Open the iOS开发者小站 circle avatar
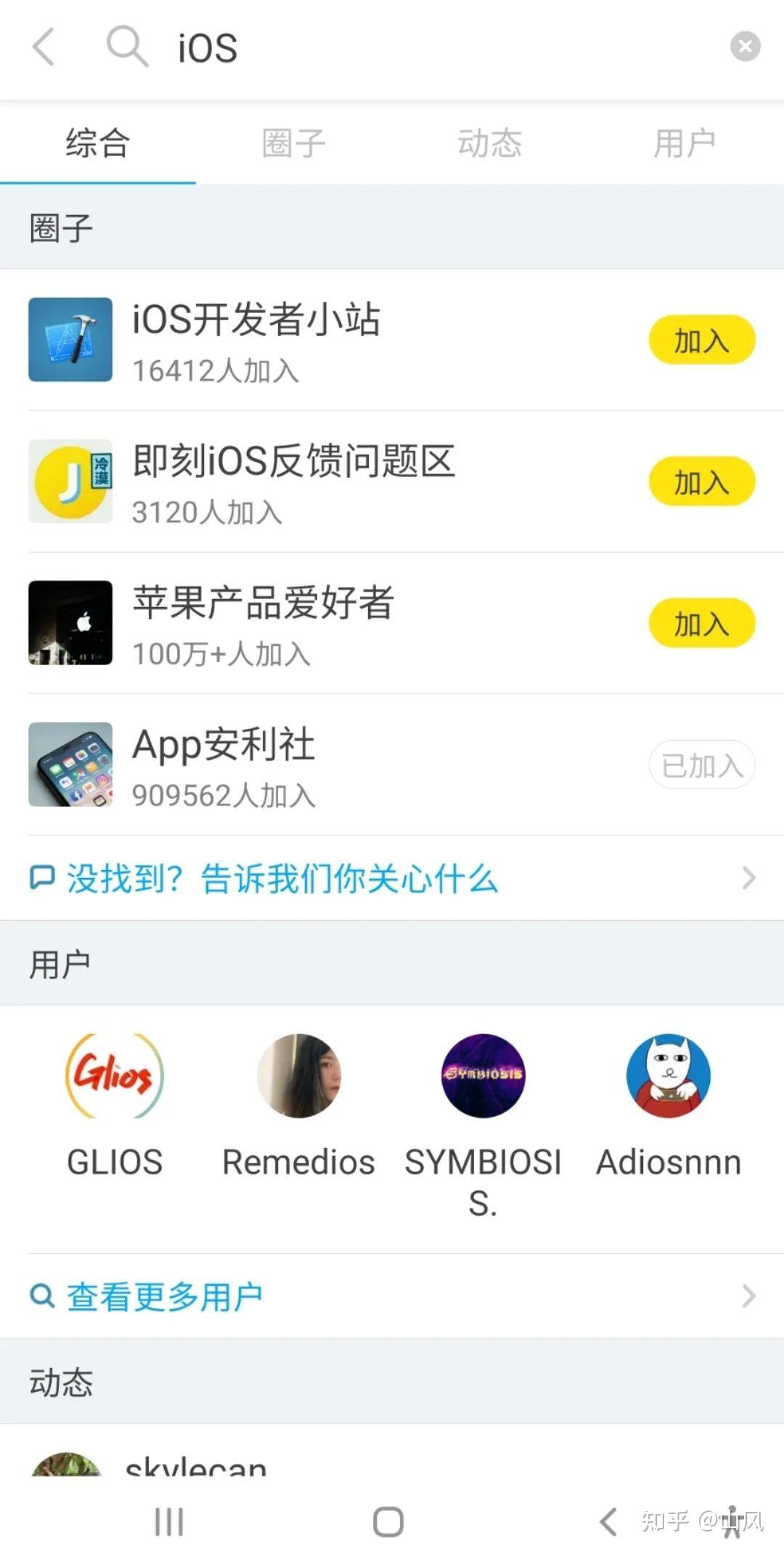This screenshot has width=784, height=1554. [x=69, y=339]
